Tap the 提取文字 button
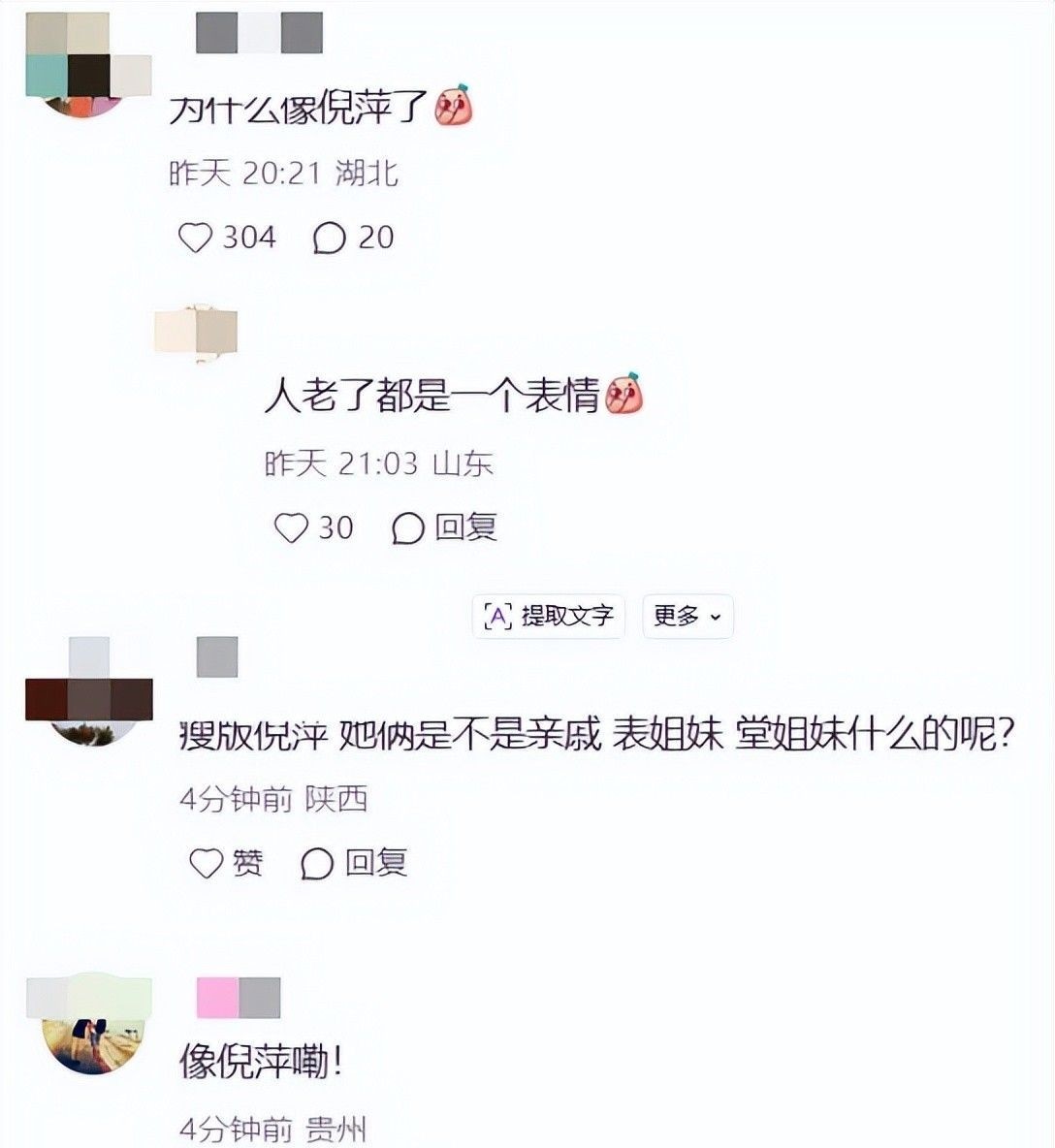The image size is (1055, 1148). 549,617
